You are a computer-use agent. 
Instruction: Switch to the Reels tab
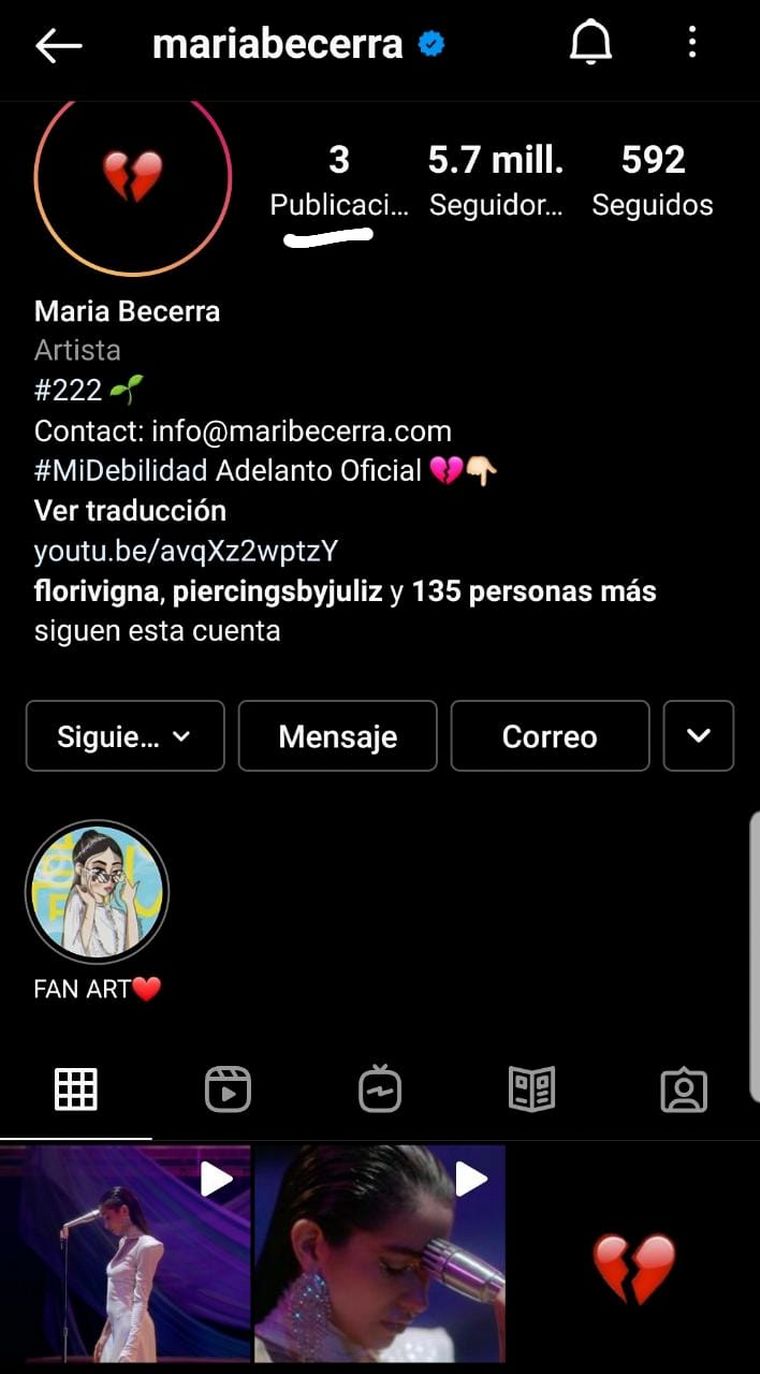(228, 1089)
